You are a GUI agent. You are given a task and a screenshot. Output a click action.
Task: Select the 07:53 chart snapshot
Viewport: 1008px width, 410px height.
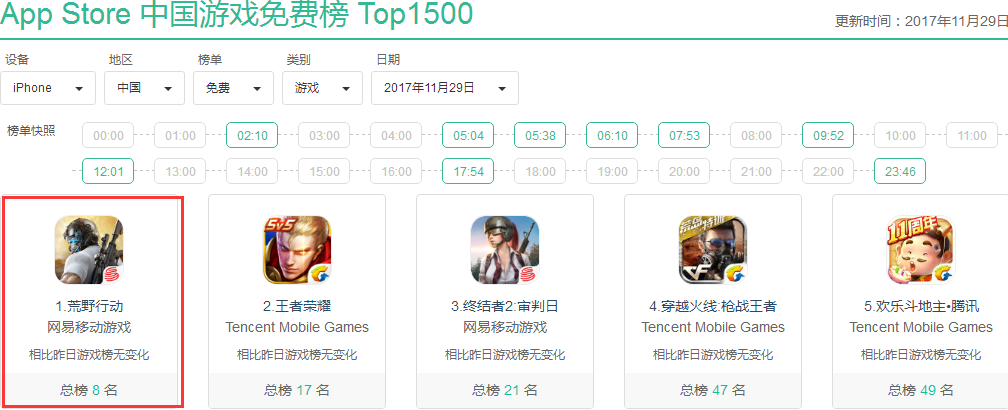(x=684, y=135)
